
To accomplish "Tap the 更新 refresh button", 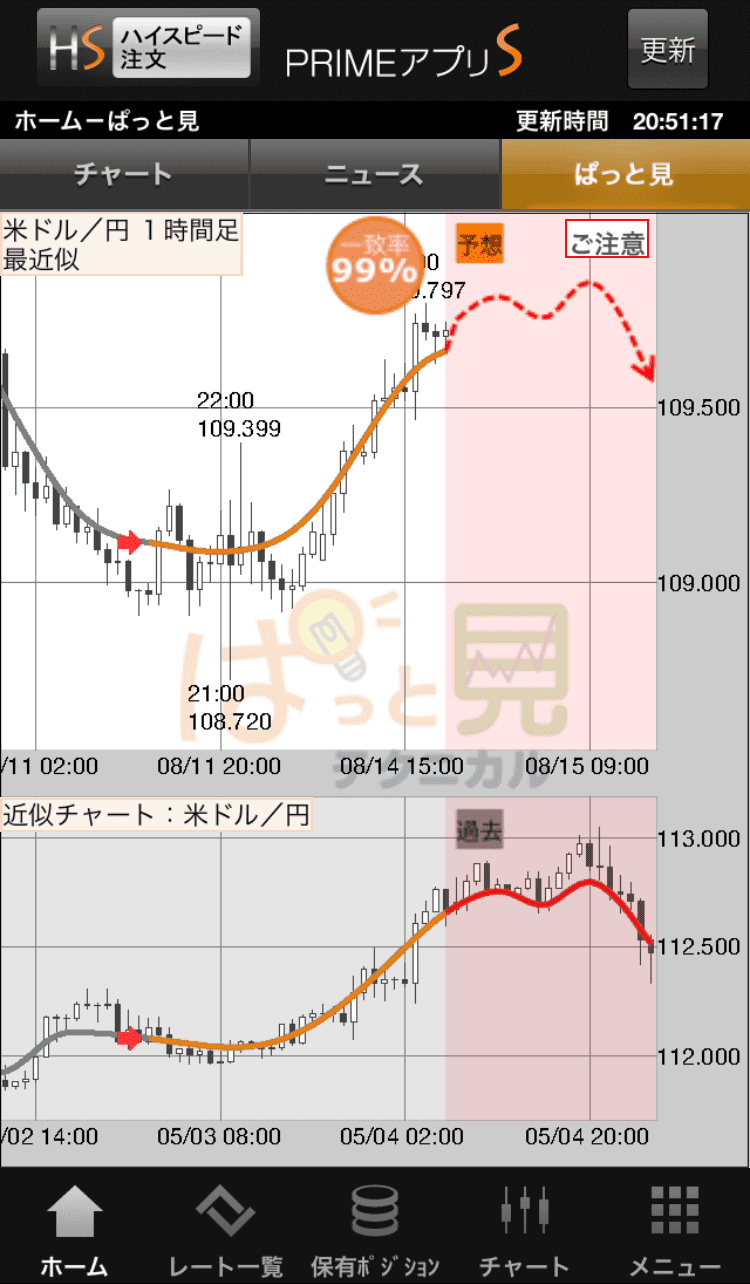I will point(667,49).
